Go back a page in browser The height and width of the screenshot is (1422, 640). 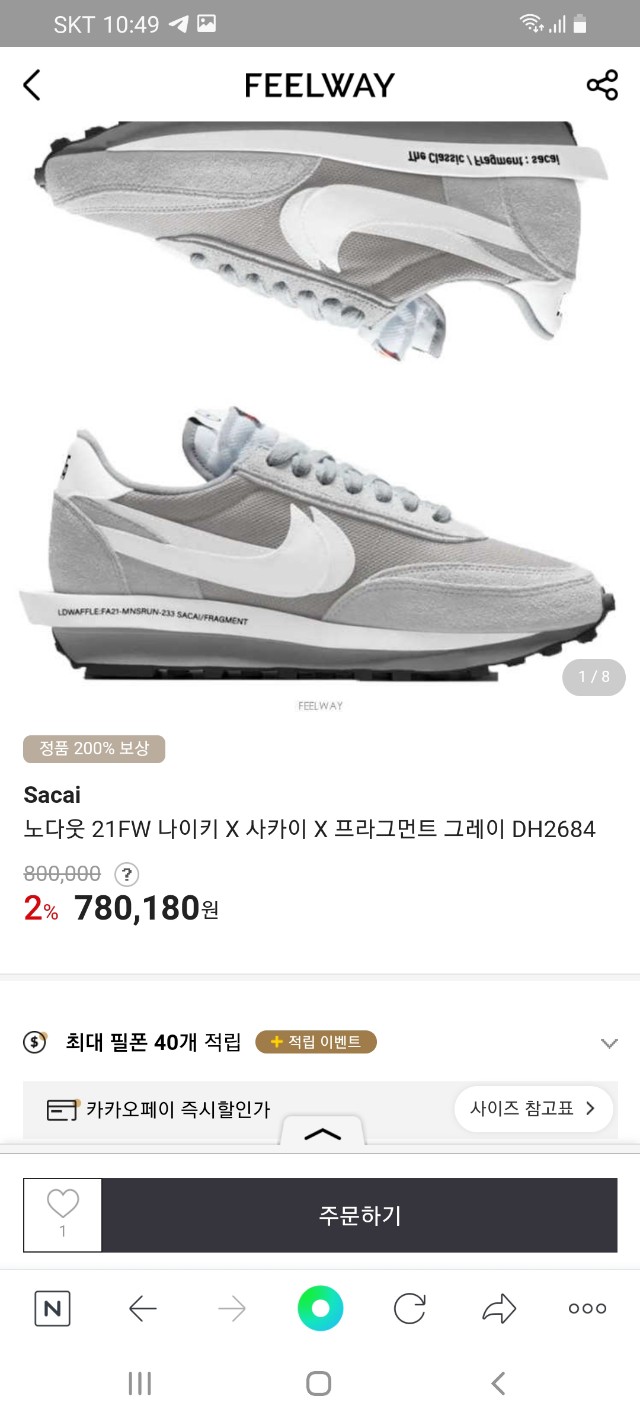pos(143,1308)
